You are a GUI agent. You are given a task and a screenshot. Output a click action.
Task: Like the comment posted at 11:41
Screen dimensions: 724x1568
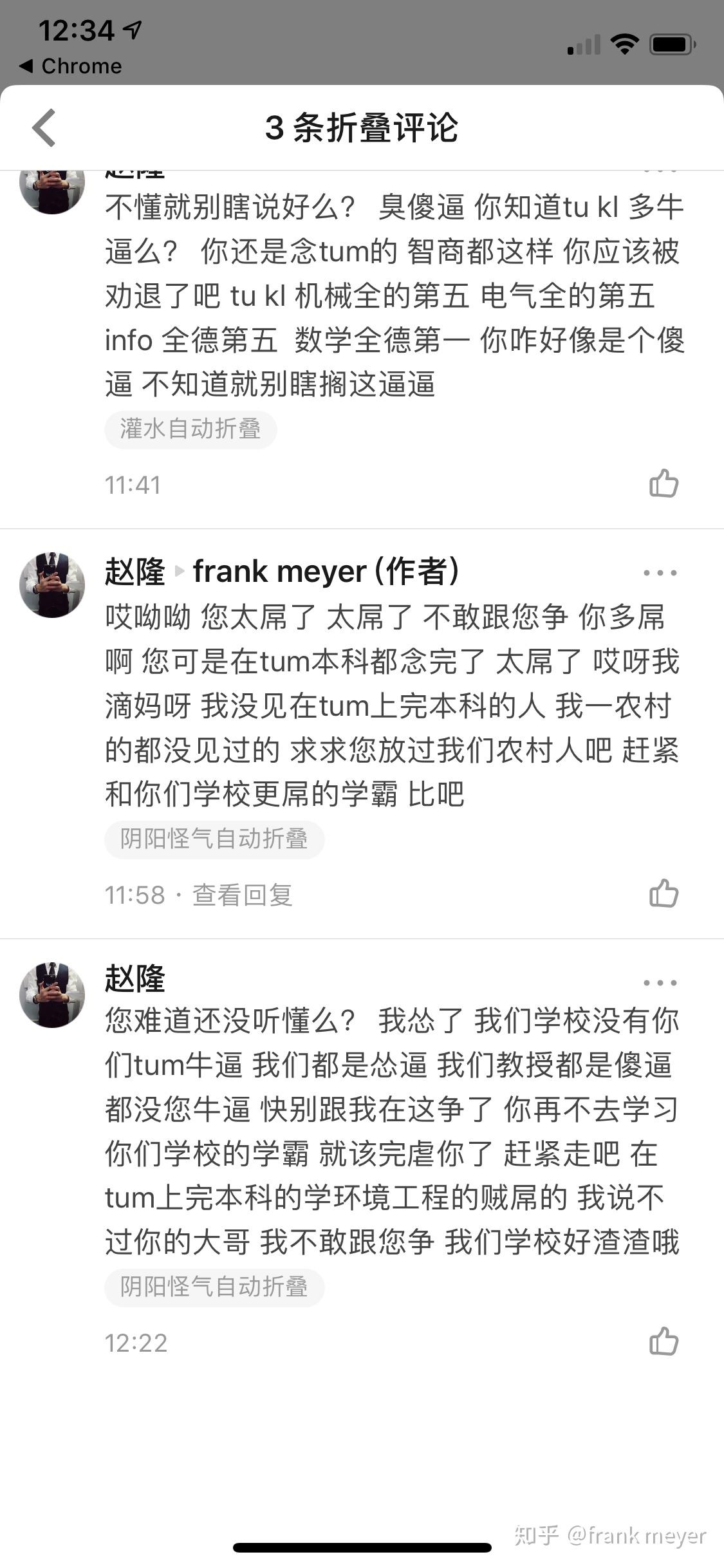tap(664, 483)
